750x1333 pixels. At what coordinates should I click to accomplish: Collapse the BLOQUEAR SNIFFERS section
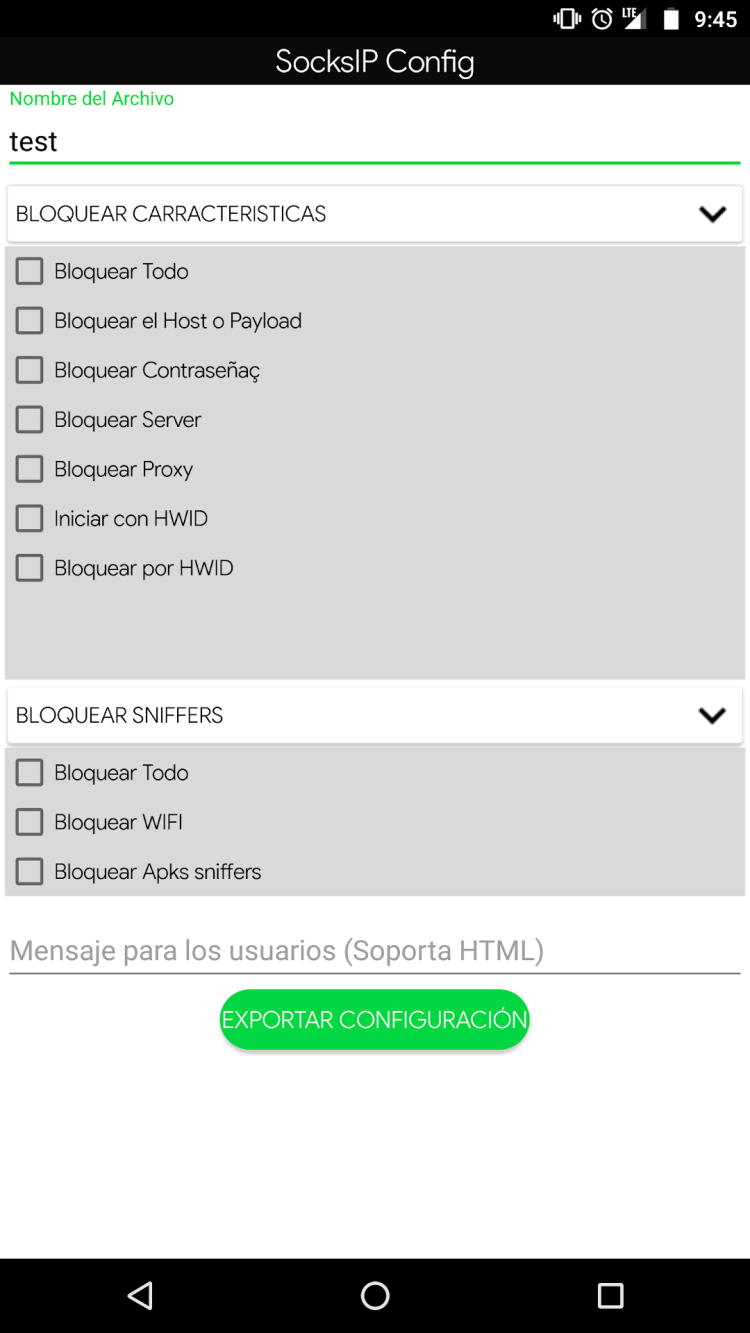(712, 715)
